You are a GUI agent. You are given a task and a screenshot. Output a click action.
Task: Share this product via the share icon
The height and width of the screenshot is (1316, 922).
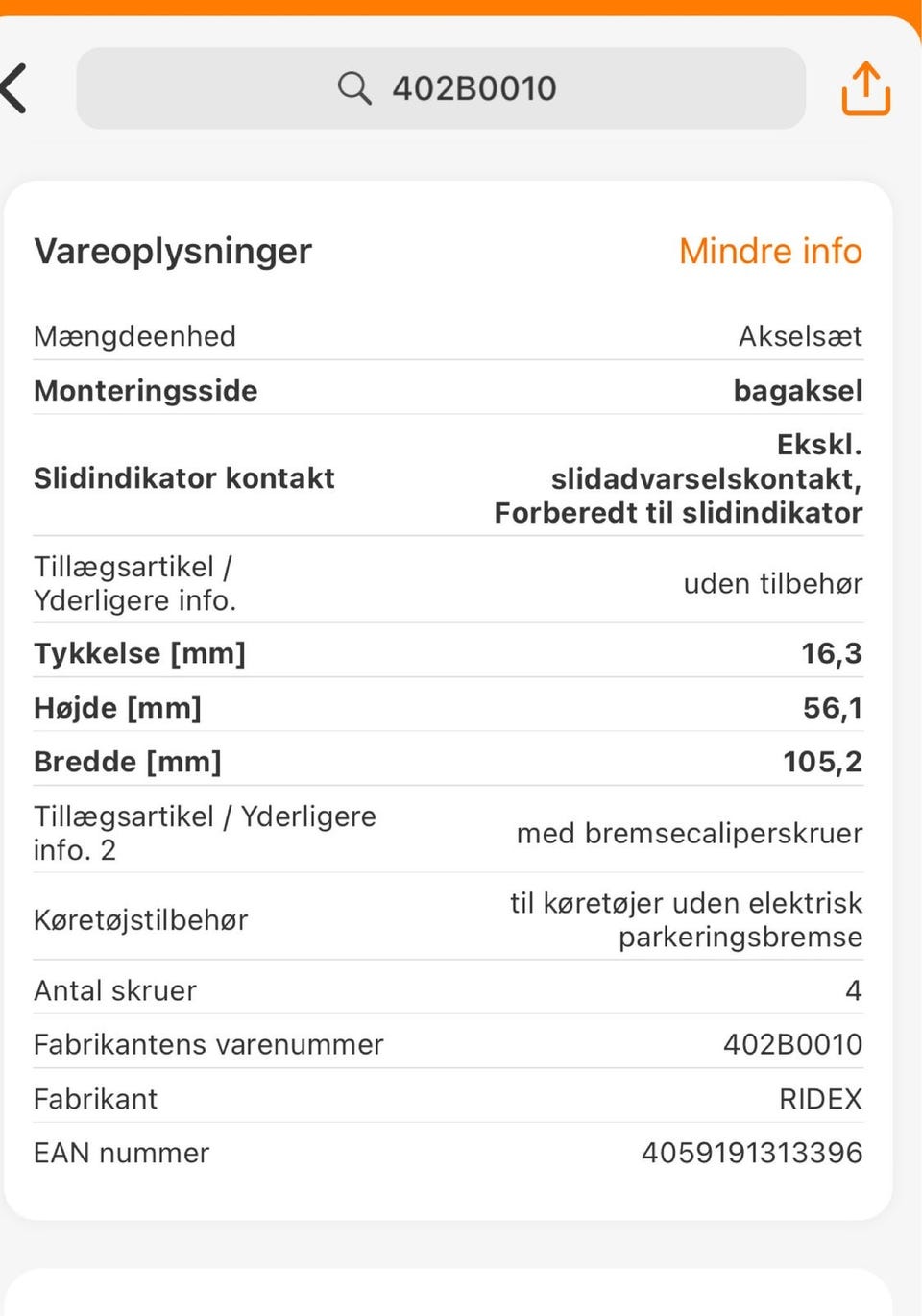coord(866,88)
